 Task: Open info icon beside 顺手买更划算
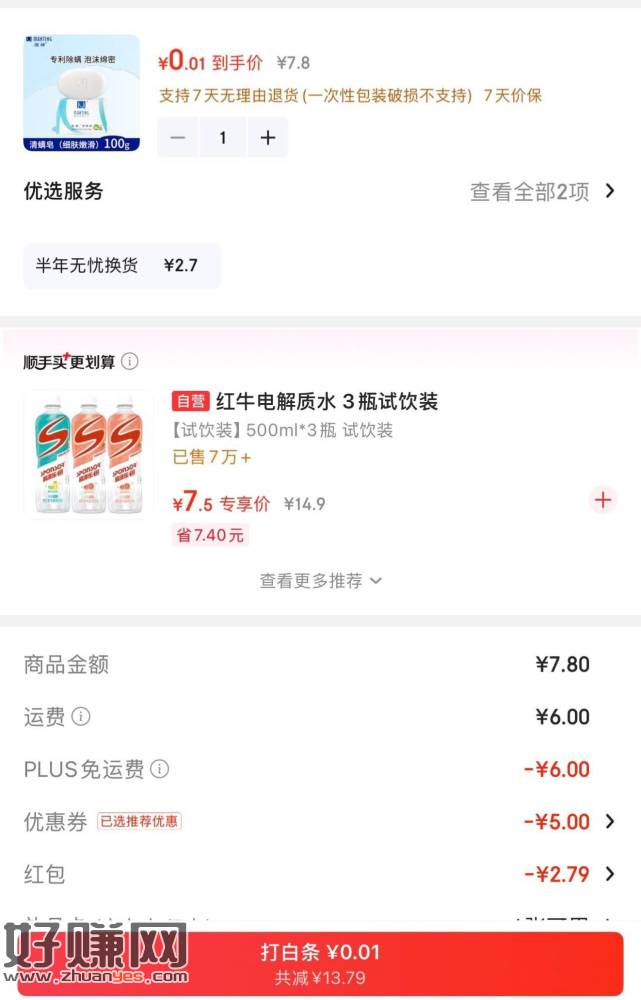pos(129,362)
